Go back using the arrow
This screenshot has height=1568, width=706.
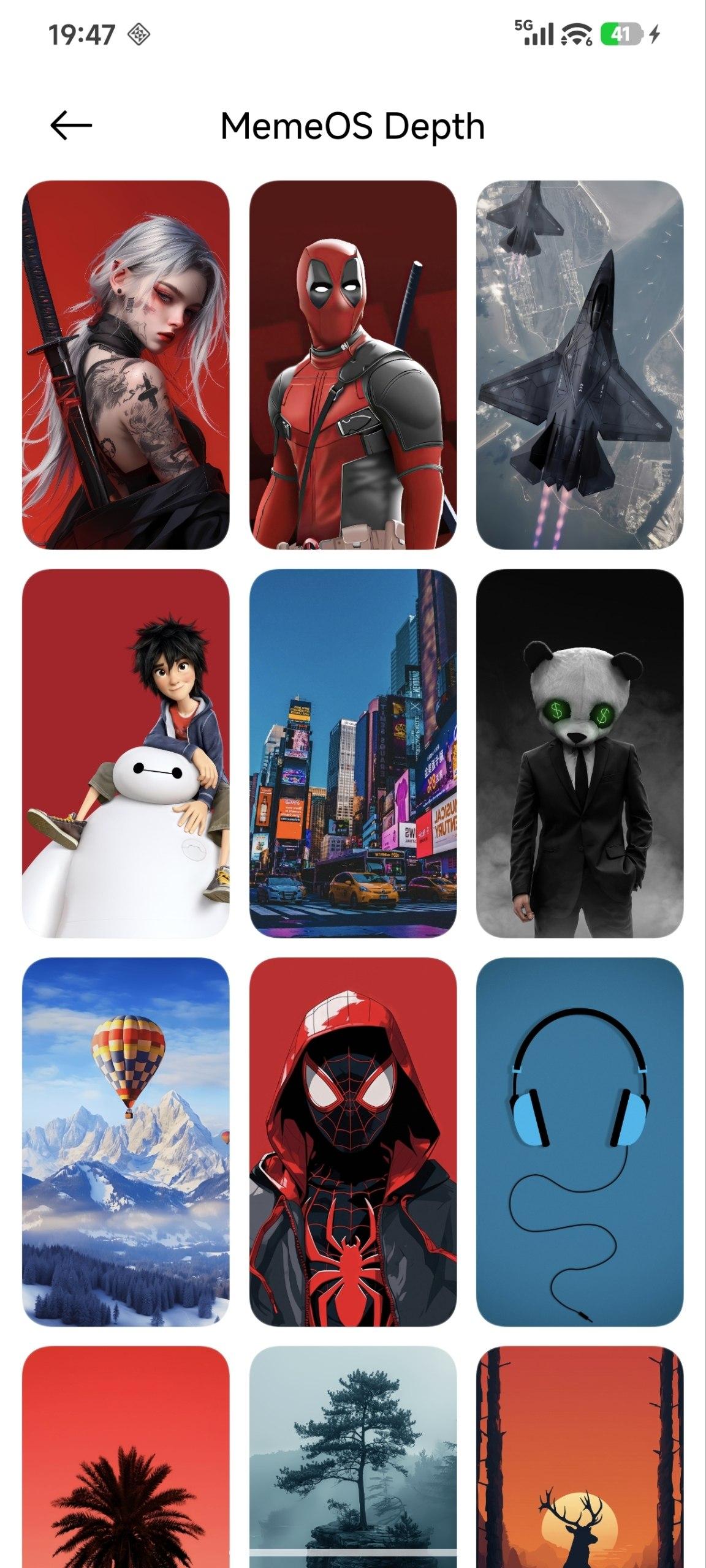coord(71,126)
